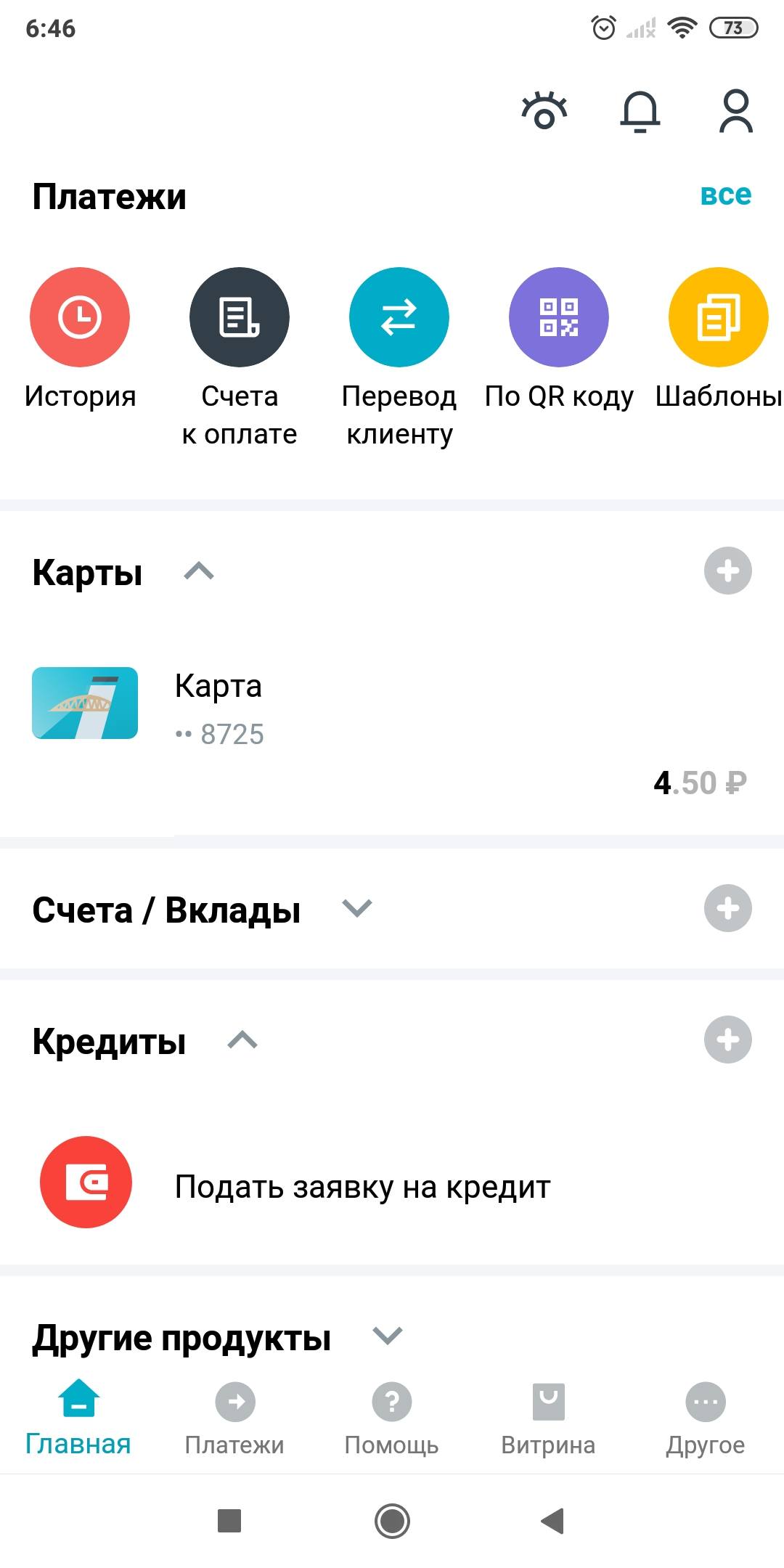Add a new card with plus button

(729, 572)
